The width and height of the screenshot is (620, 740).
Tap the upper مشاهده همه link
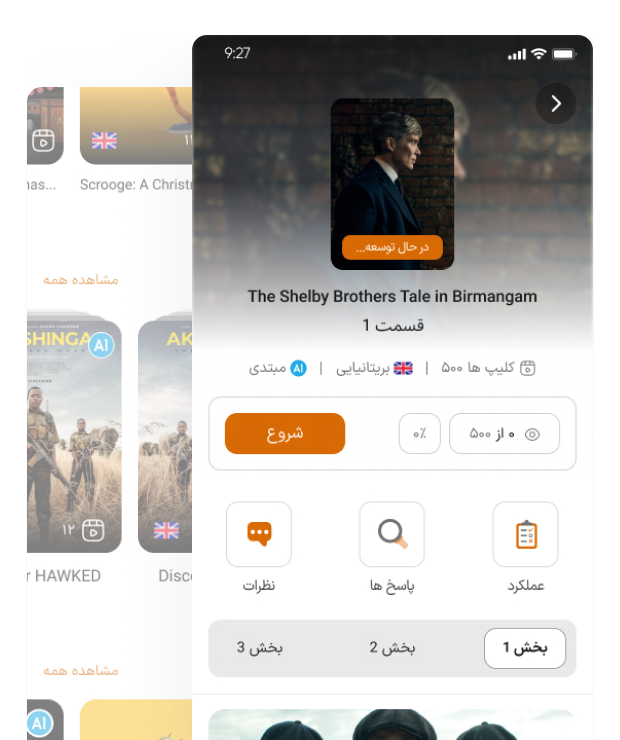pyautogui.click(x=81, y=280)
